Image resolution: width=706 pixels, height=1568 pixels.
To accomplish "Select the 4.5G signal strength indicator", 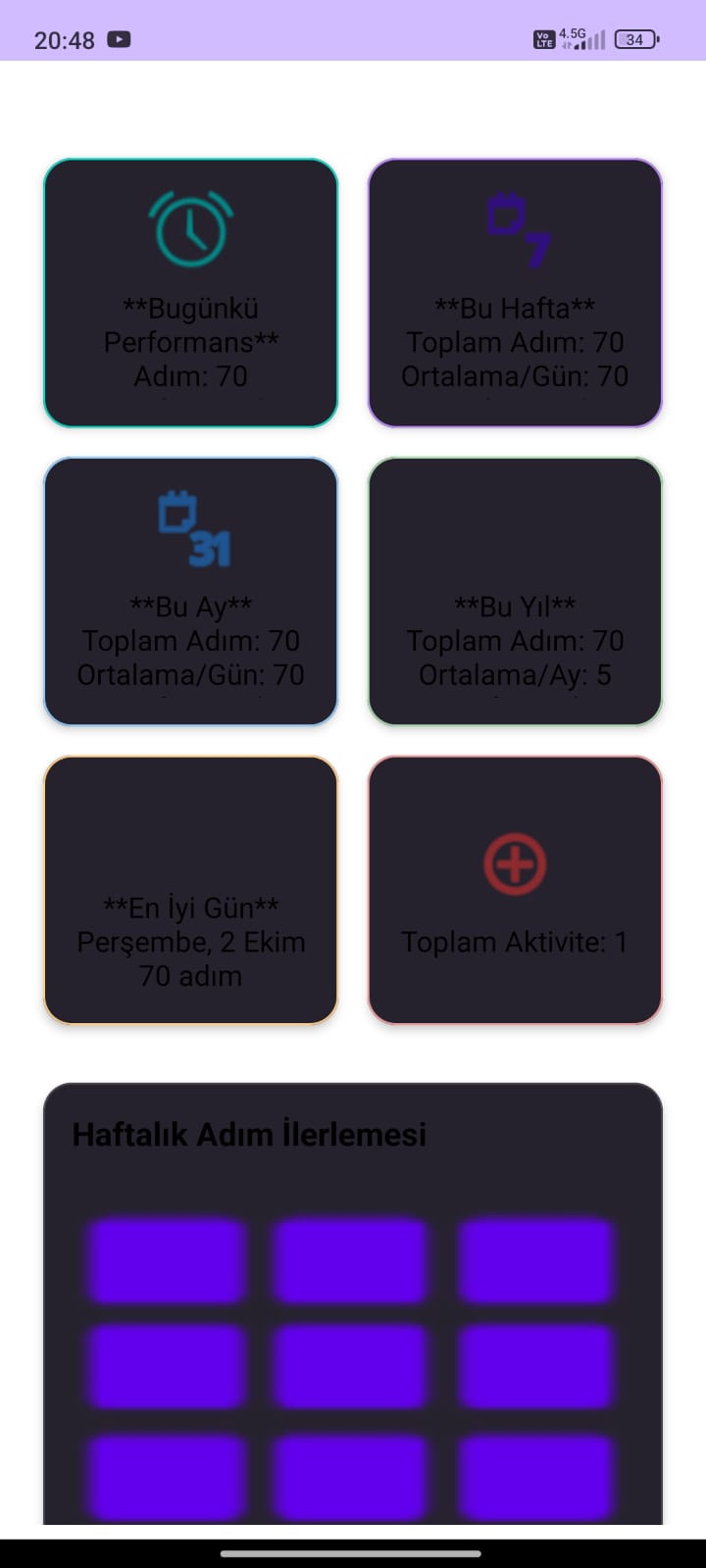I will tap(580, 40).
